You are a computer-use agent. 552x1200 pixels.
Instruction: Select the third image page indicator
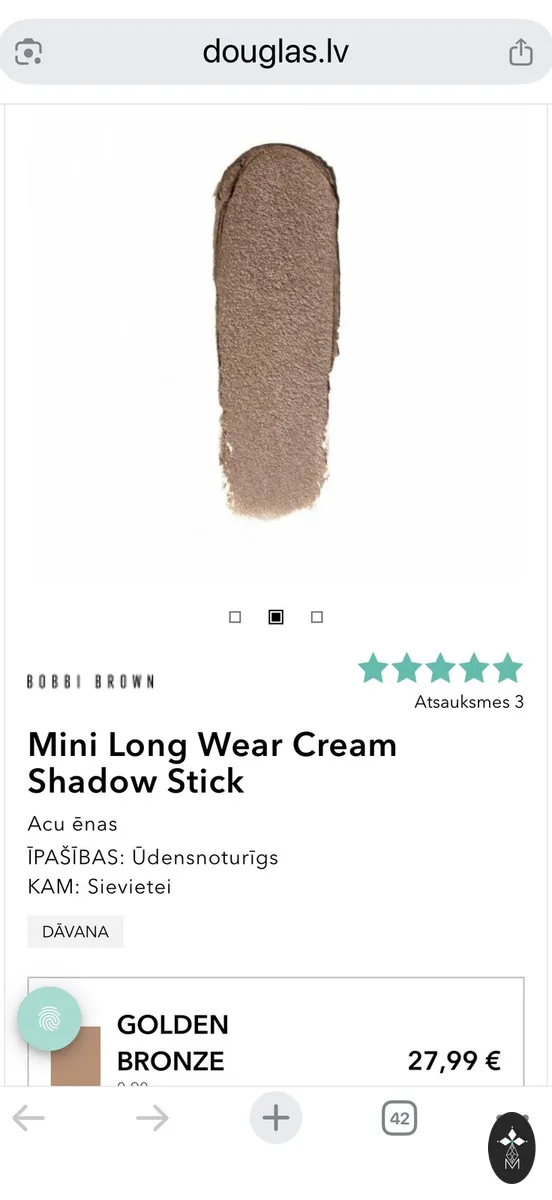[x=317, y=617]
